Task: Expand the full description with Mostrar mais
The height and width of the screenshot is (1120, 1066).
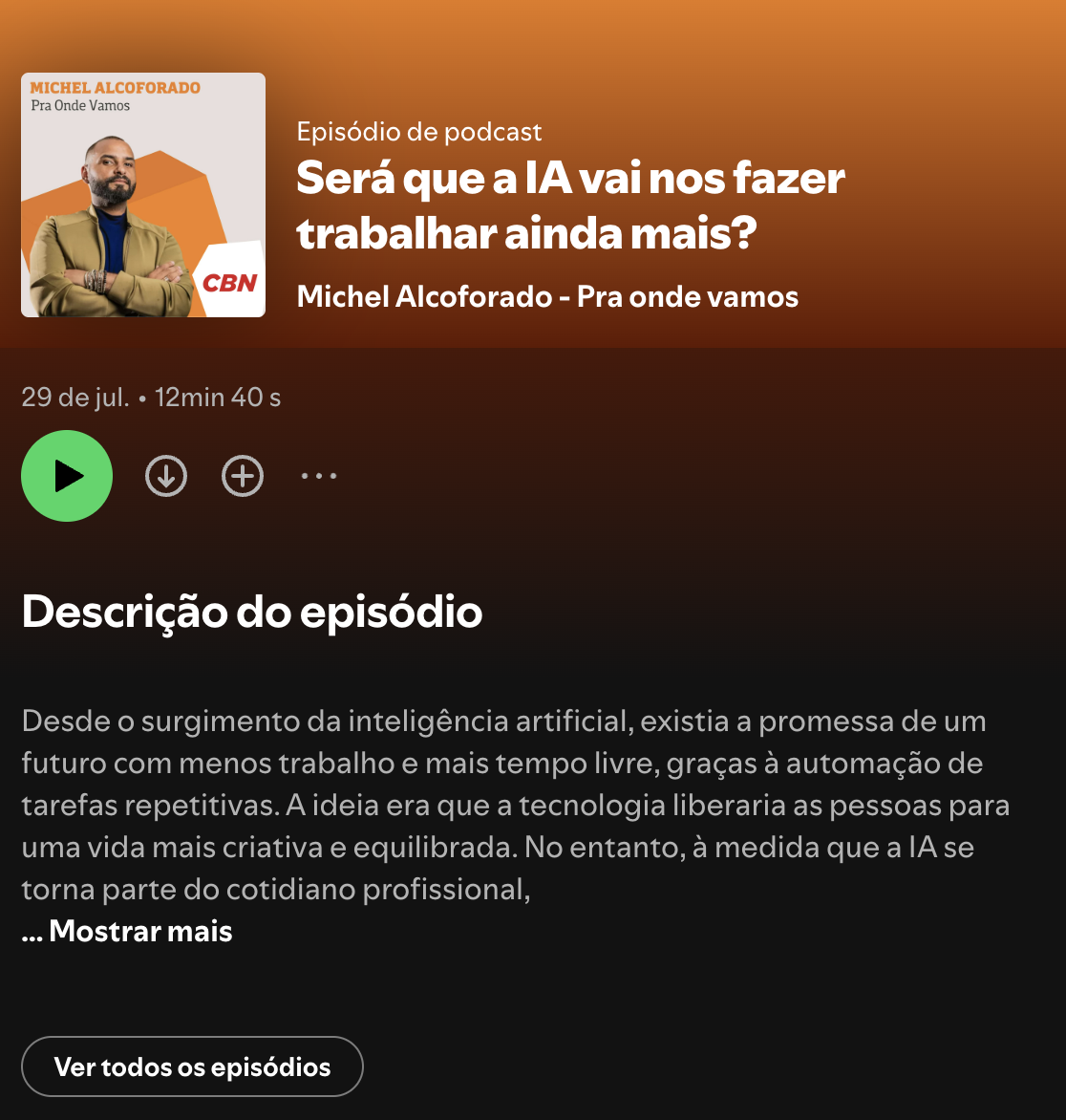Action: [x=125, y=930]
